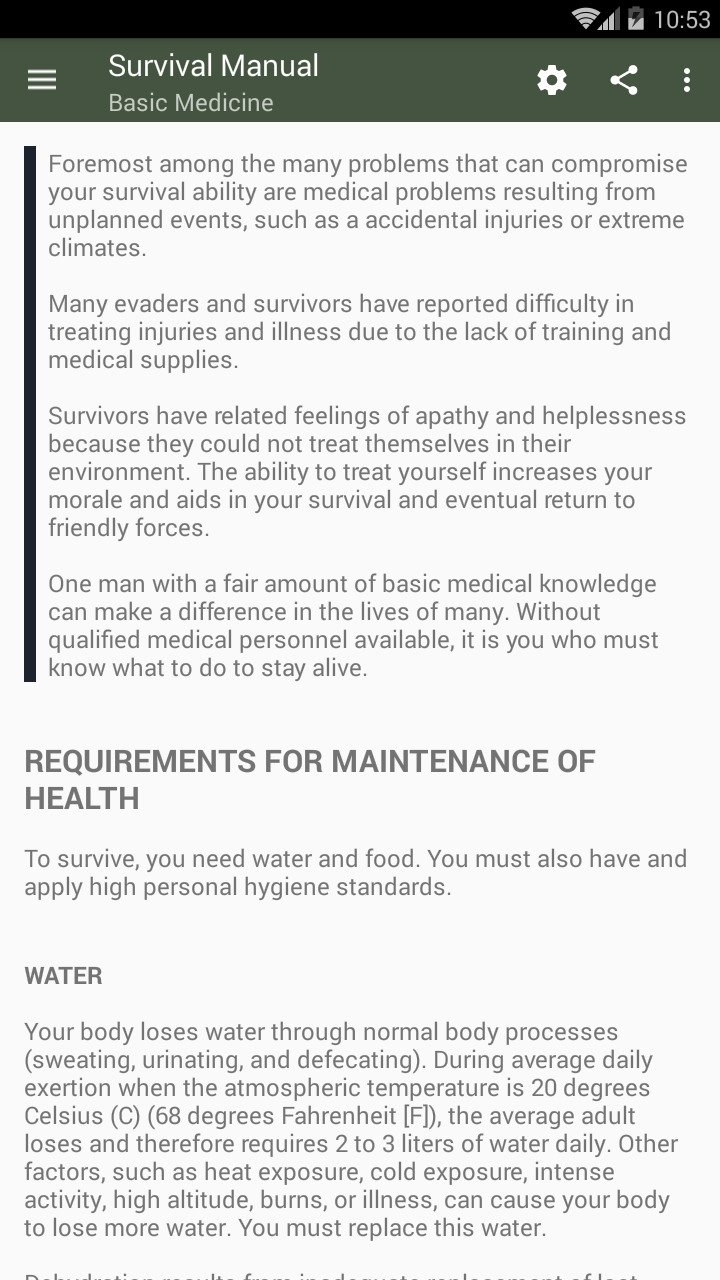Open the settings gear icon
The height and width of the screenshot is (1280, 720).
[x=552, y=80]
